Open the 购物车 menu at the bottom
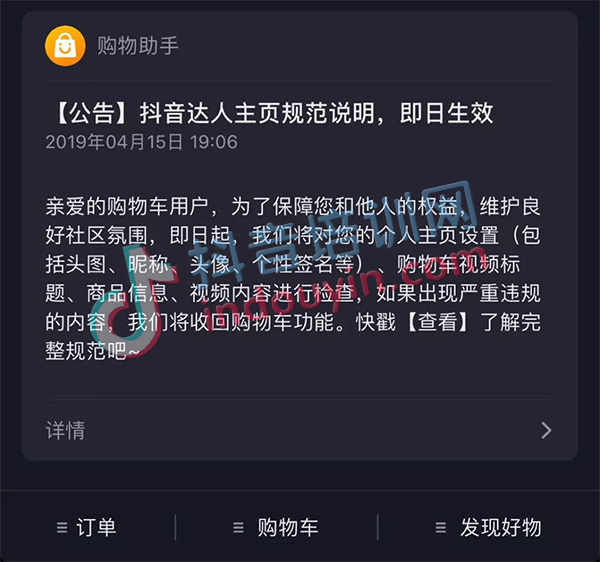The image size is (600, 562). point(276,527)
